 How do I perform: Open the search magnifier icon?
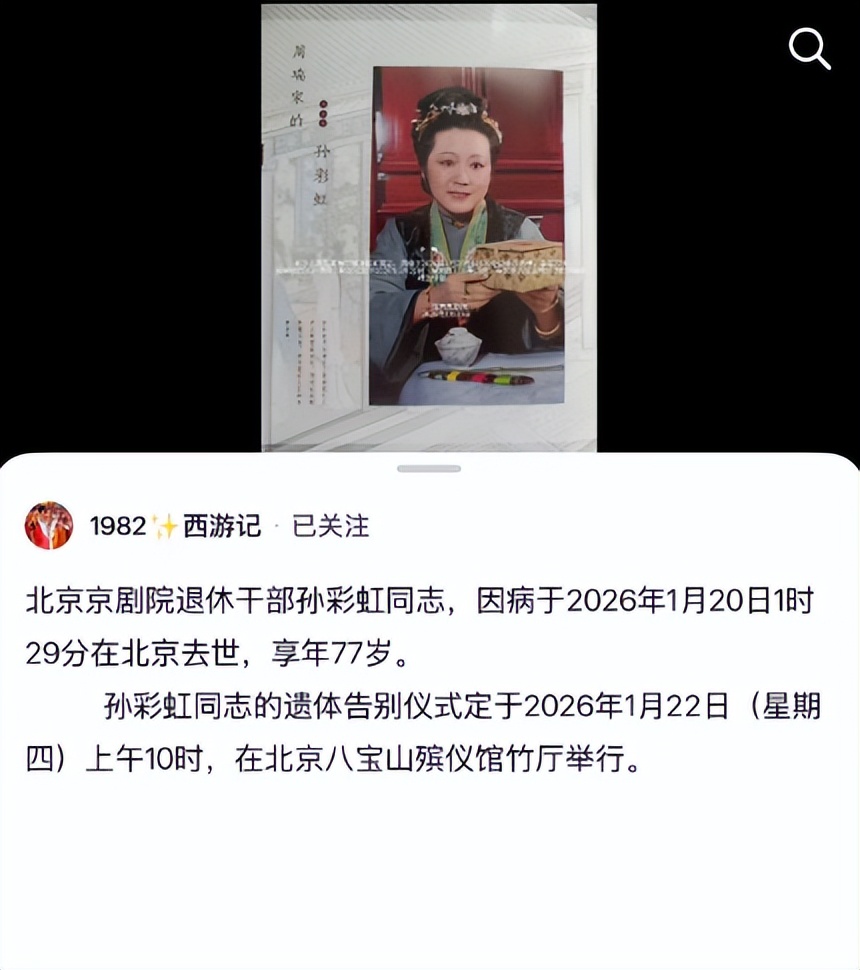[809, 48]
